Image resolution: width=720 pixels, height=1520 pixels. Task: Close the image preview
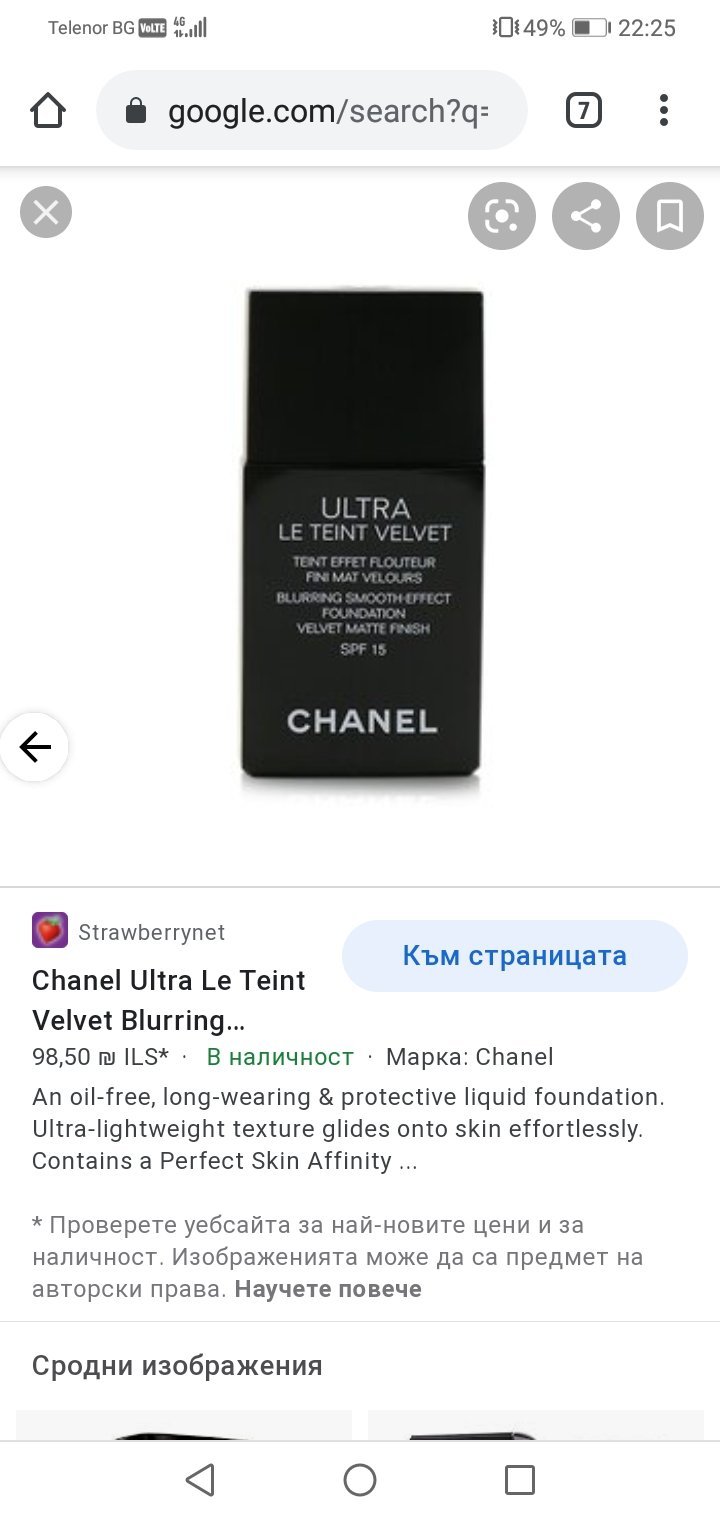click(46, 212)
